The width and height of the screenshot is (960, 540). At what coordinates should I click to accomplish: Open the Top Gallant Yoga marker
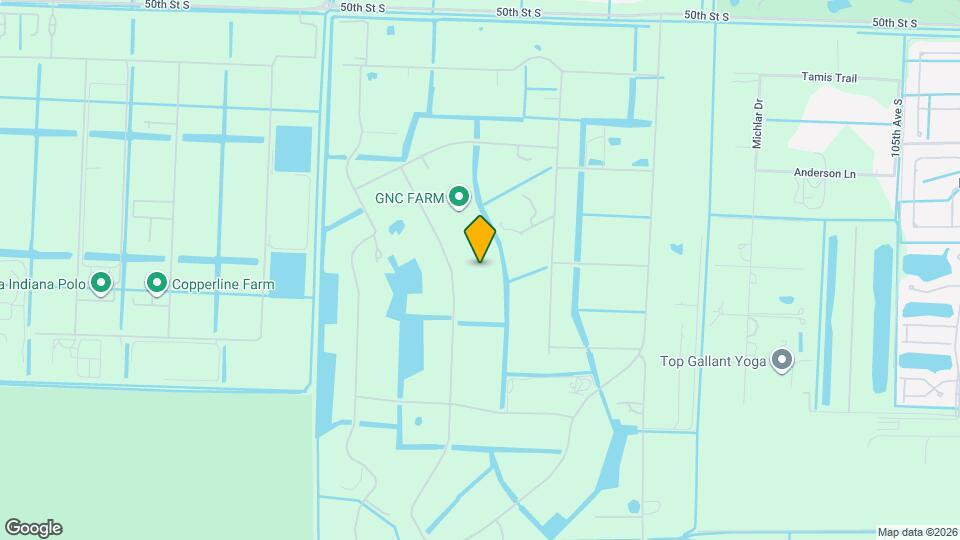point(783,360)
